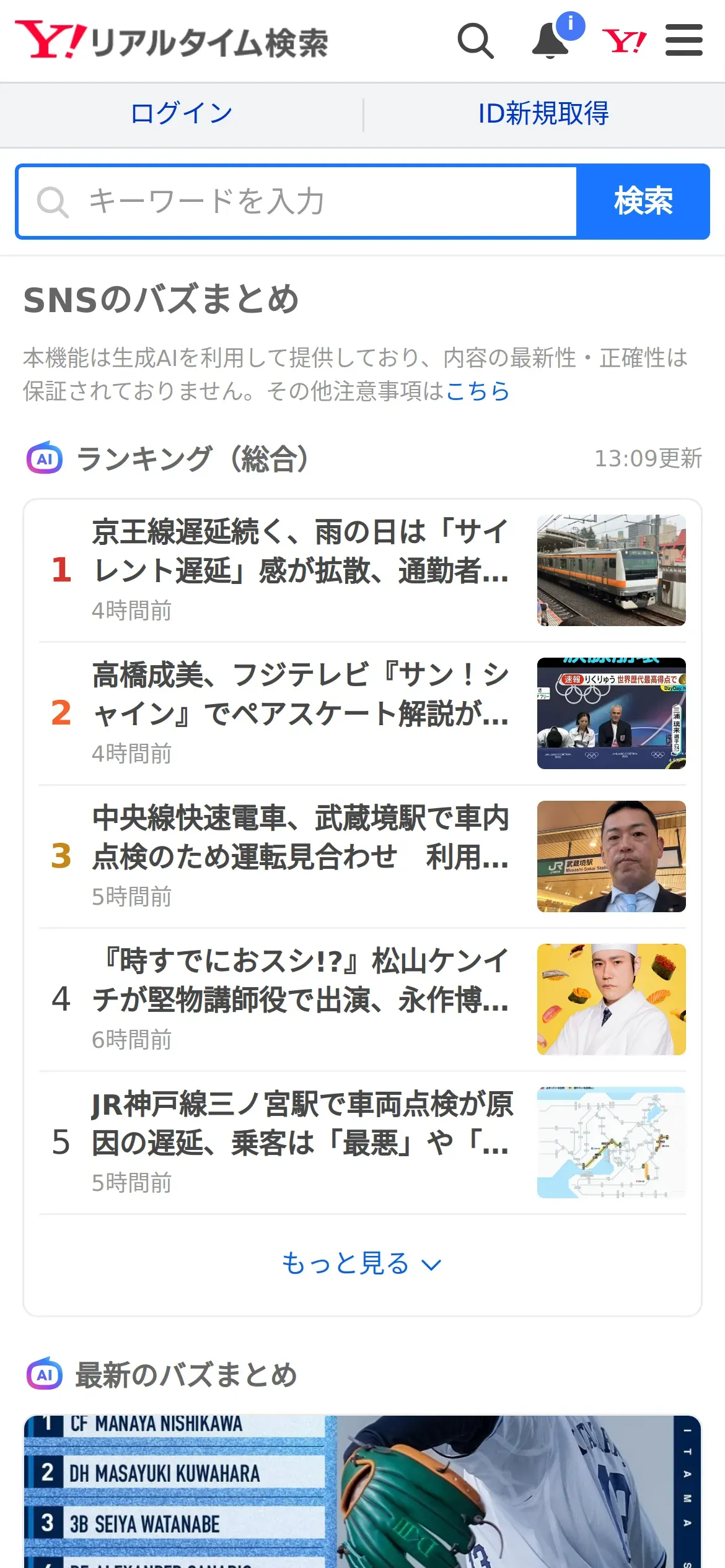725x1568 pixels.
Task: Open the こちら notes link
Action: click(x=477, y=391)
